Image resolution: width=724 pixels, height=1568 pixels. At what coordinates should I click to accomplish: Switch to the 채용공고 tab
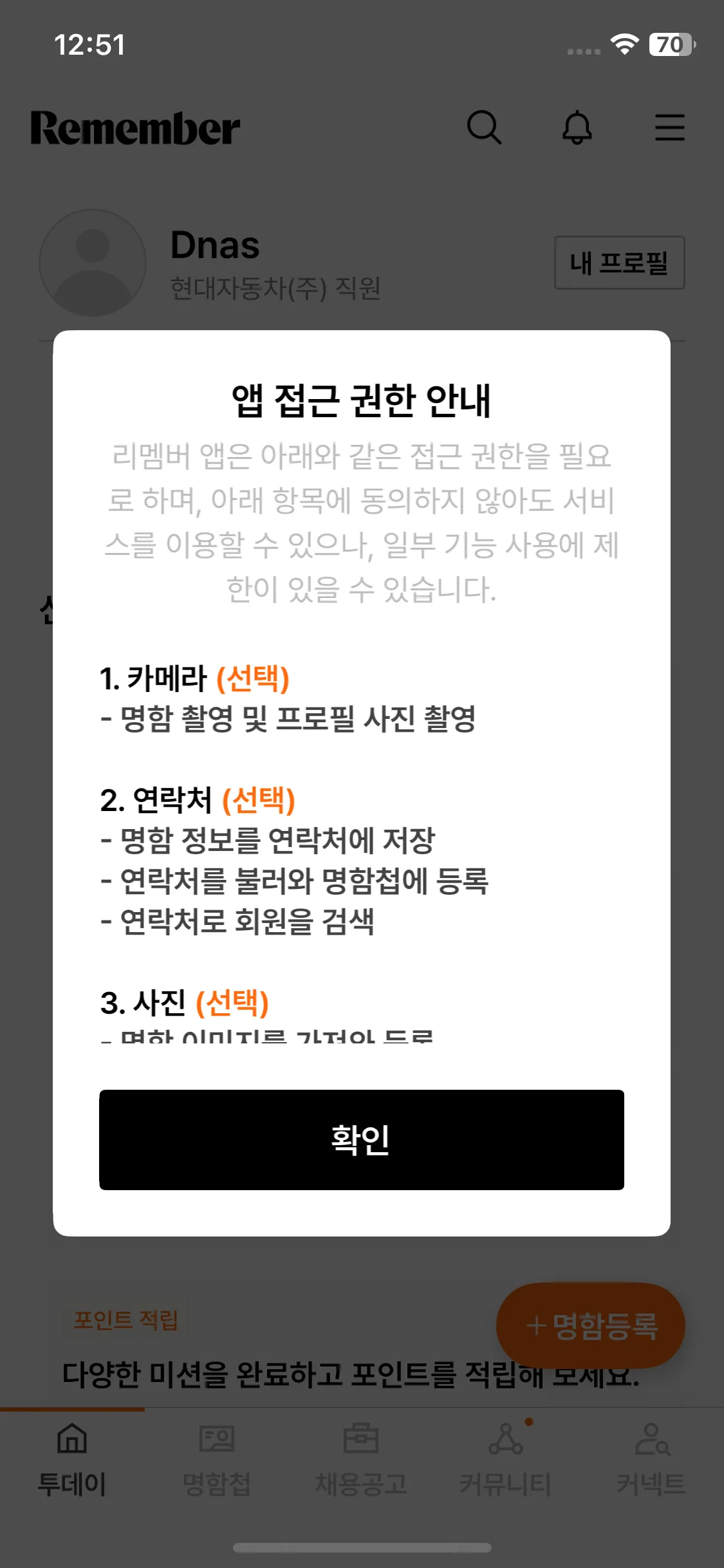click(361, 1459)
